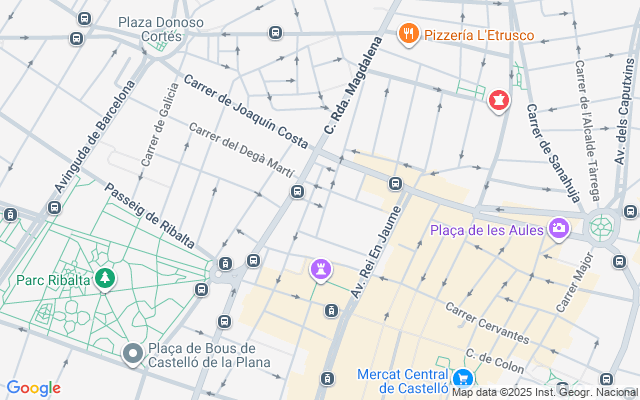The height and width of the screenshot is (400, 640).
Task: Select the red pharmacy marker near Carrer de Sanahuja
Action: [x=498, y=100]
